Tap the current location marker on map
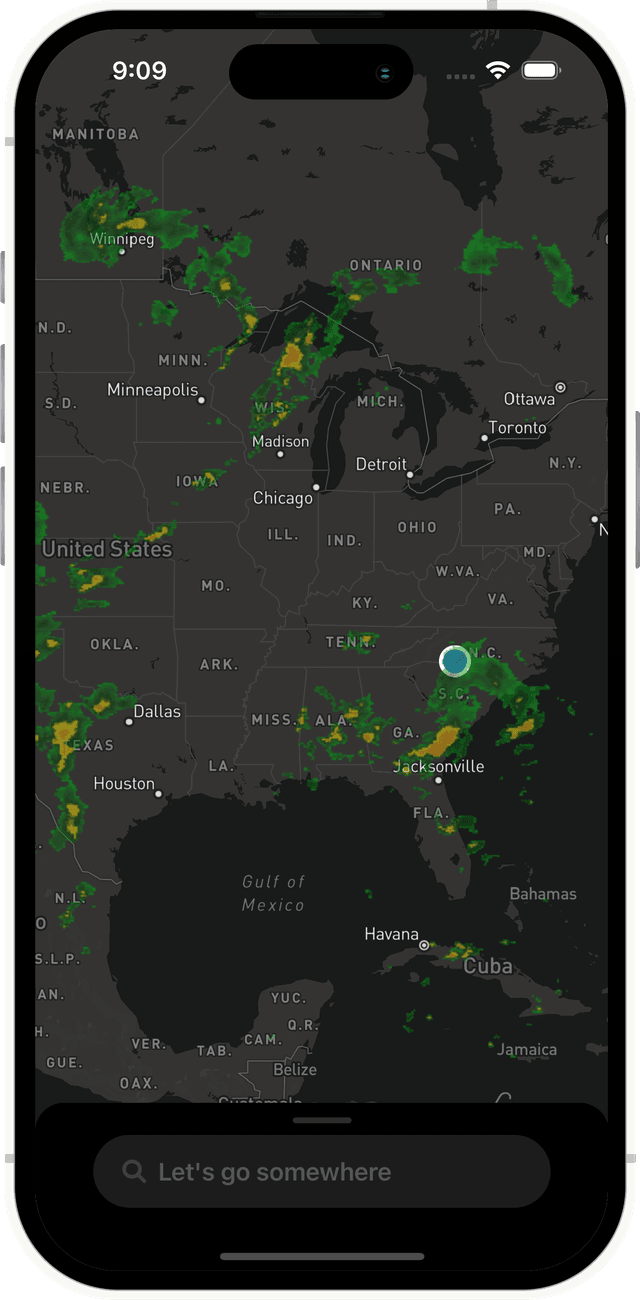This screenshot has height=1300, width=640. pos(455,660)
